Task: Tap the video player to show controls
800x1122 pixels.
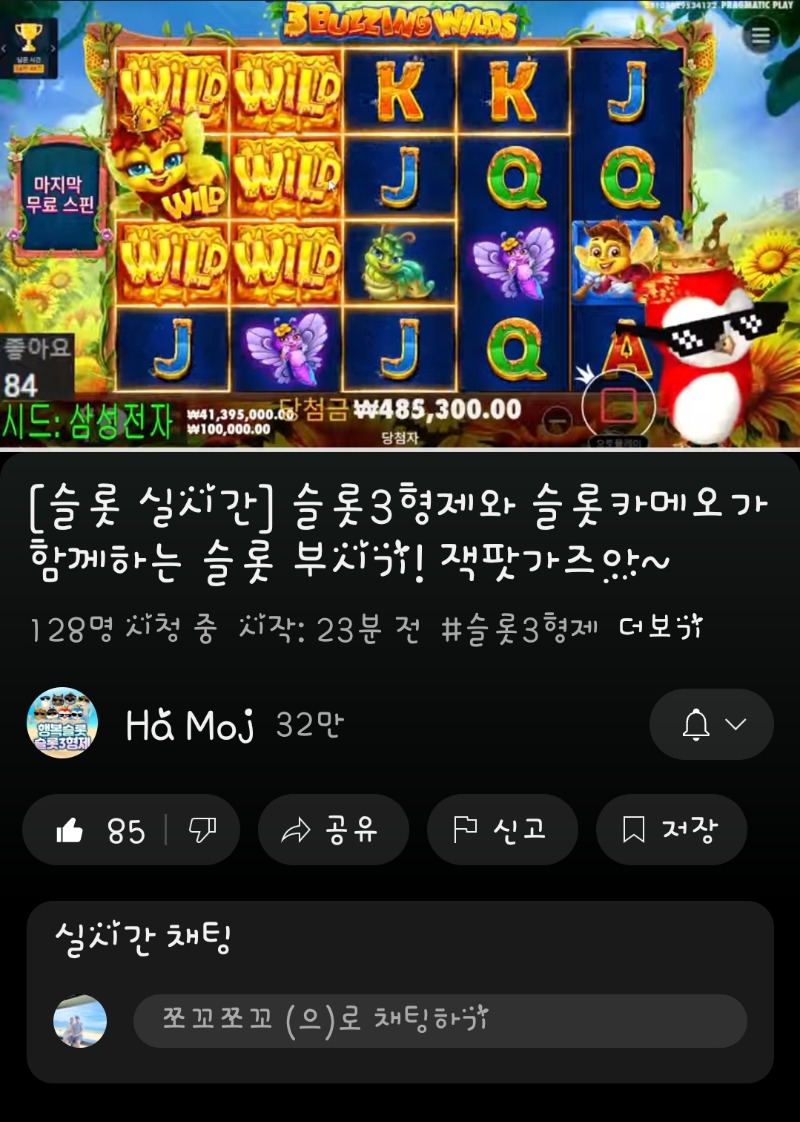Action: [x=400, y=225]
